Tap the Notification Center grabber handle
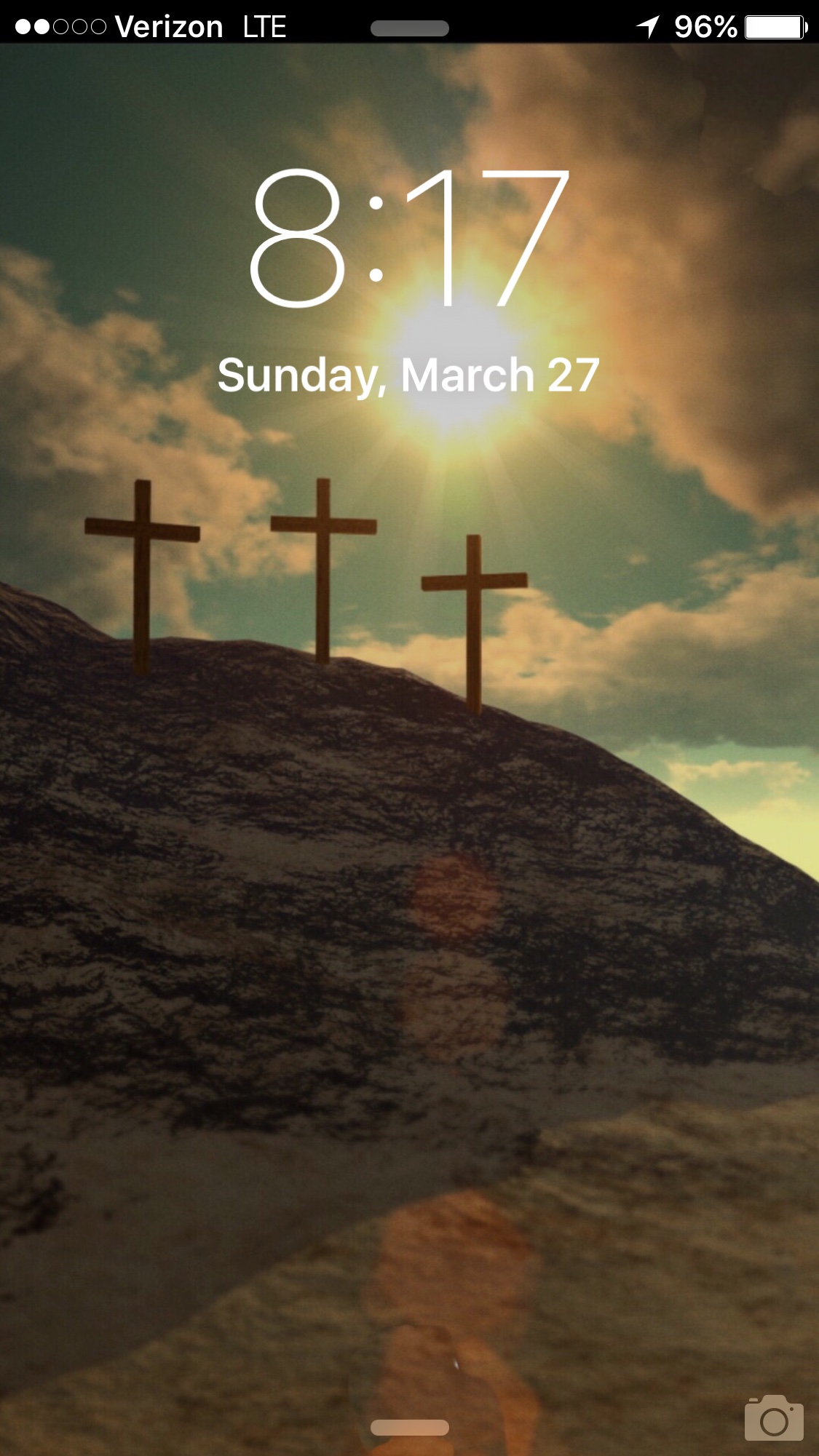 coord(409,28)
